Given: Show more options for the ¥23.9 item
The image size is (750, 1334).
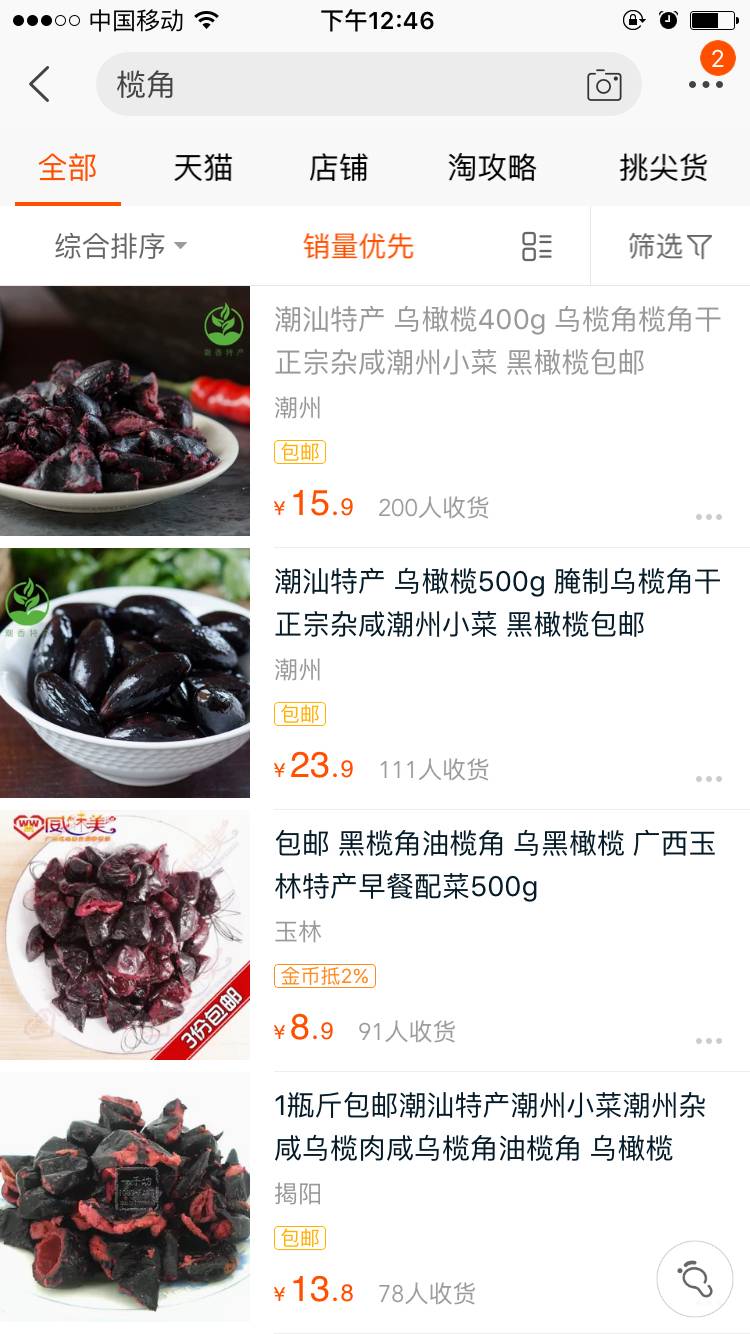Looking at the screenshot, I should 709,779.
